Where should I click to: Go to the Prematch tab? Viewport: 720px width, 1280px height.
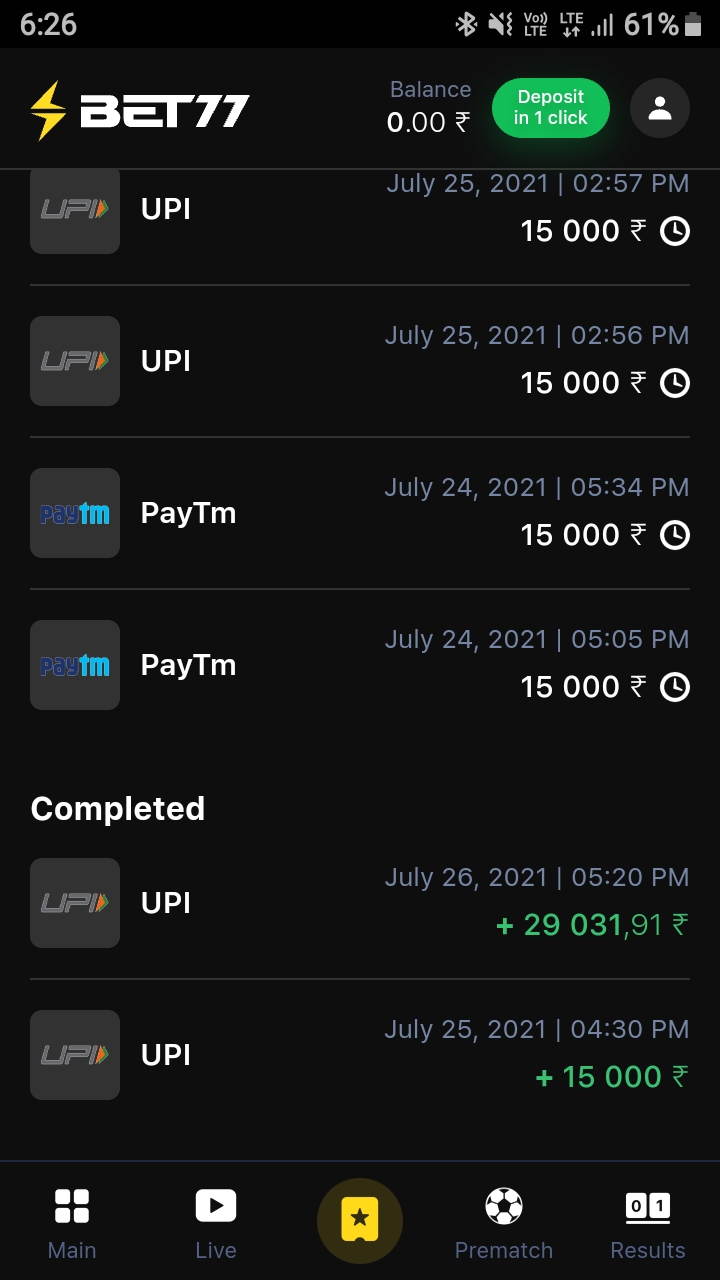(504, 1224)
